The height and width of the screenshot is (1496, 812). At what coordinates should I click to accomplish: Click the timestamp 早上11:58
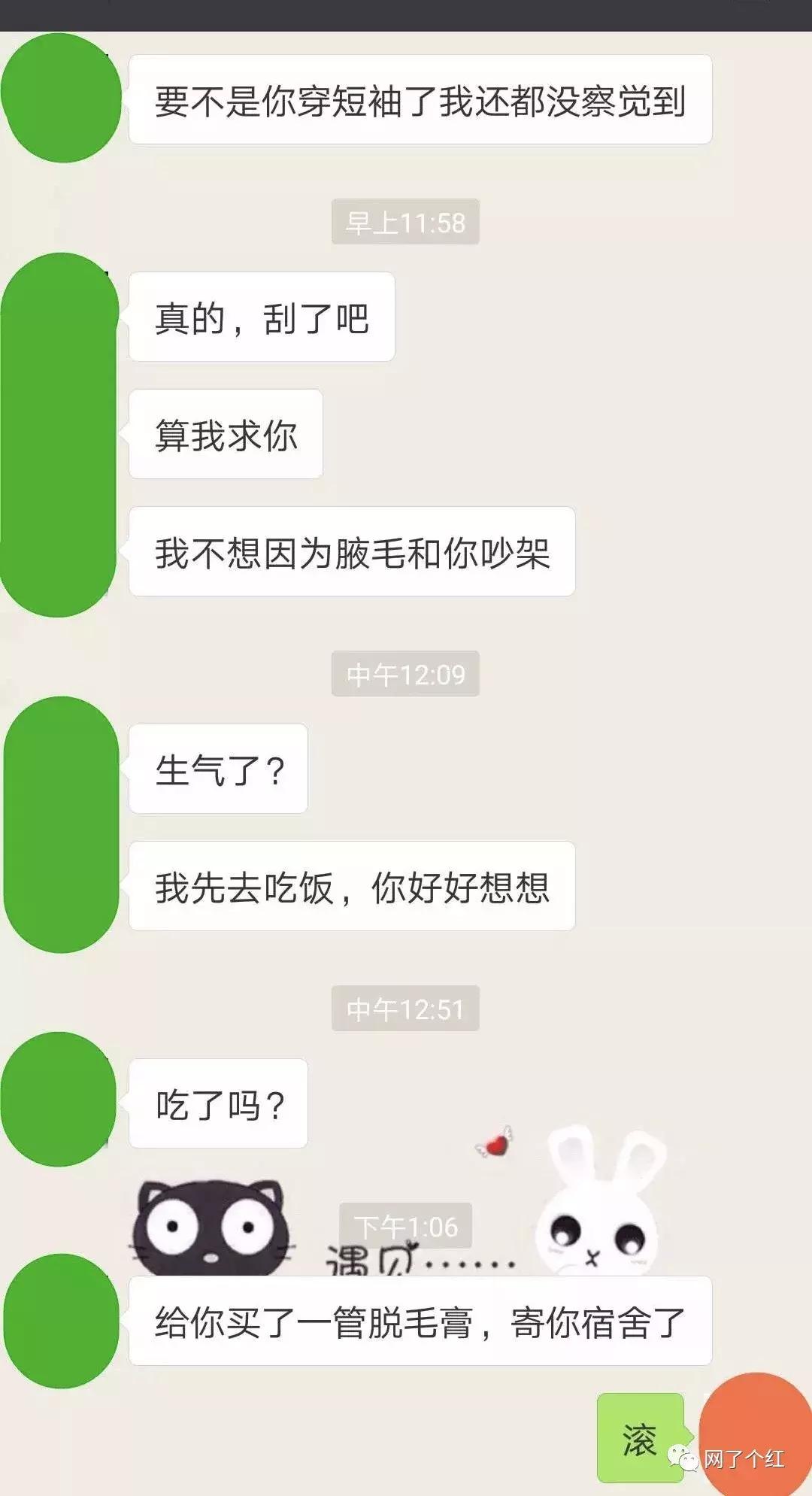[x=407, y=222]
